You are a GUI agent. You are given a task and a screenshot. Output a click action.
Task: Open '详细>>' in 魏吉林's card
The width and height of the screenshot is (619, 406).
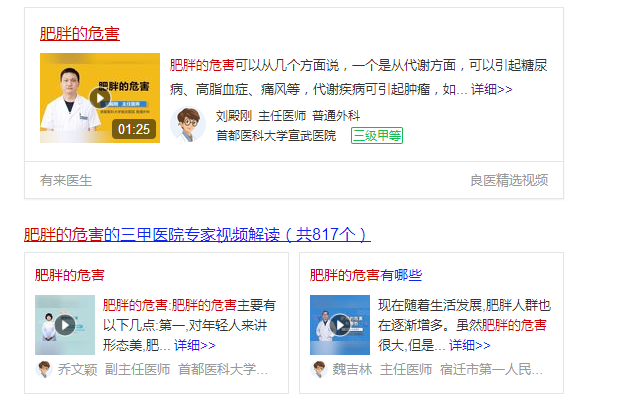pos(469,345)
